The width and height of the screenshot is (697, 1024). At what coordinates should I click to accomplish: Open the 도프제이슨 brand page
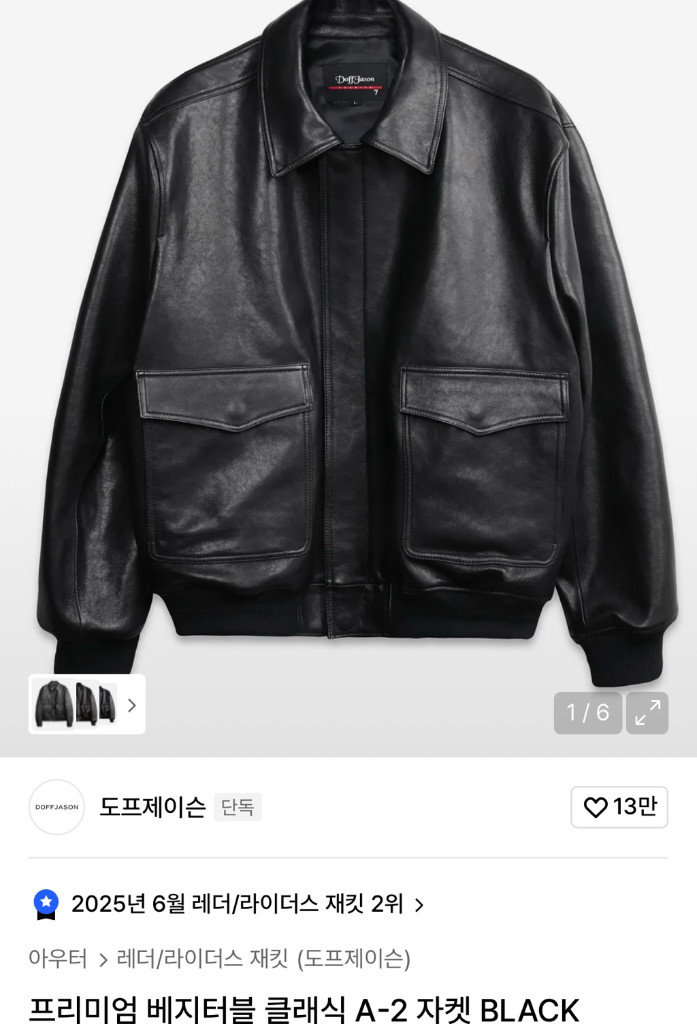click(151, 807)
